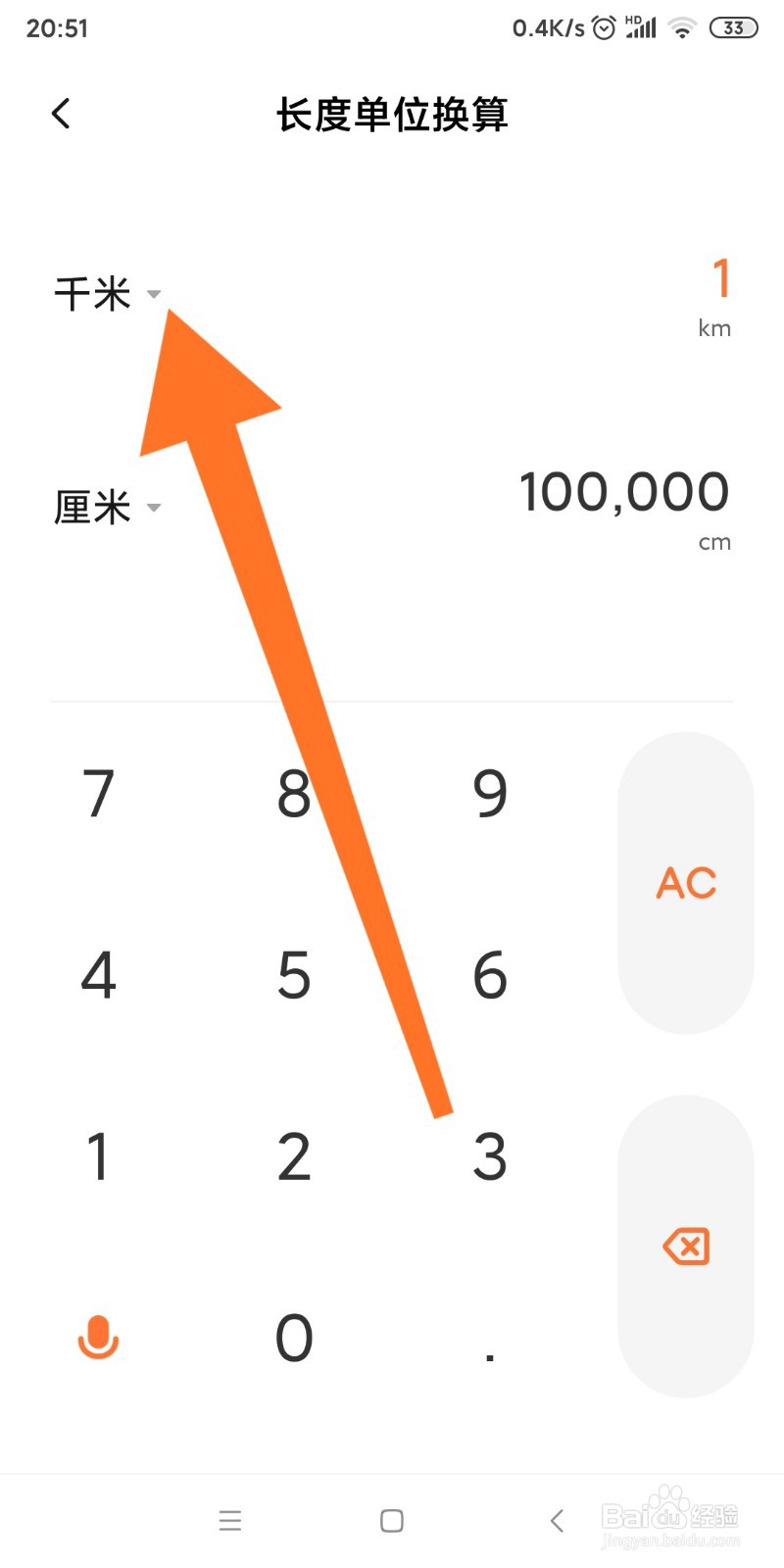Tap the system back navigation button
The width and height of the screenshot is (784, 1568).
click(x=556, y=1520)
